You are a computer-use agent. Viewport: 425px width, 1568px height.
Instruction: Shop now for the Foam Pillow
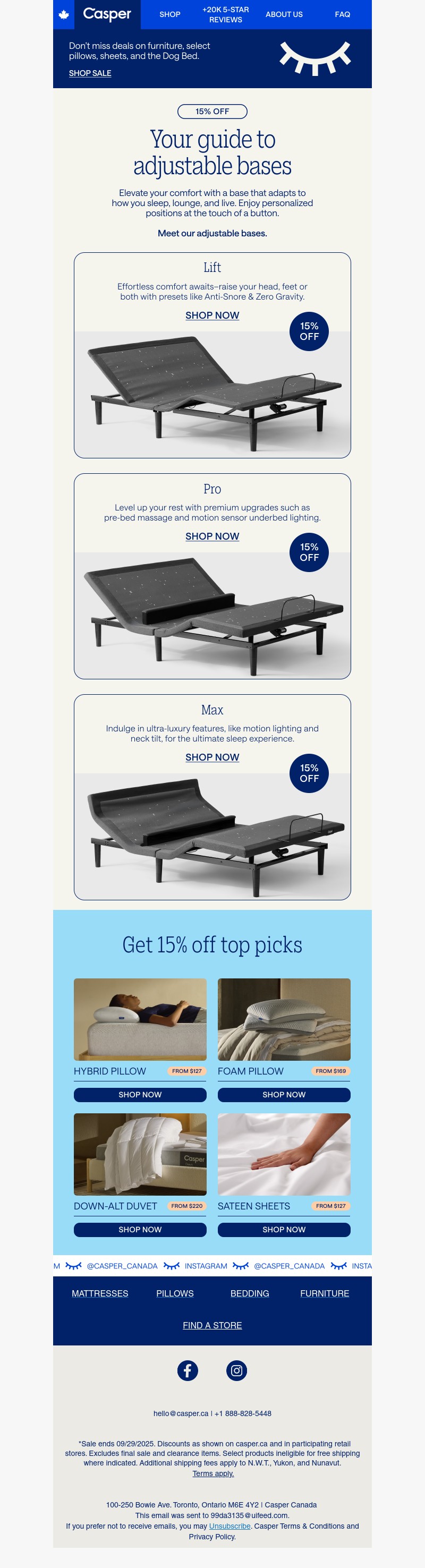point(284,1094)
